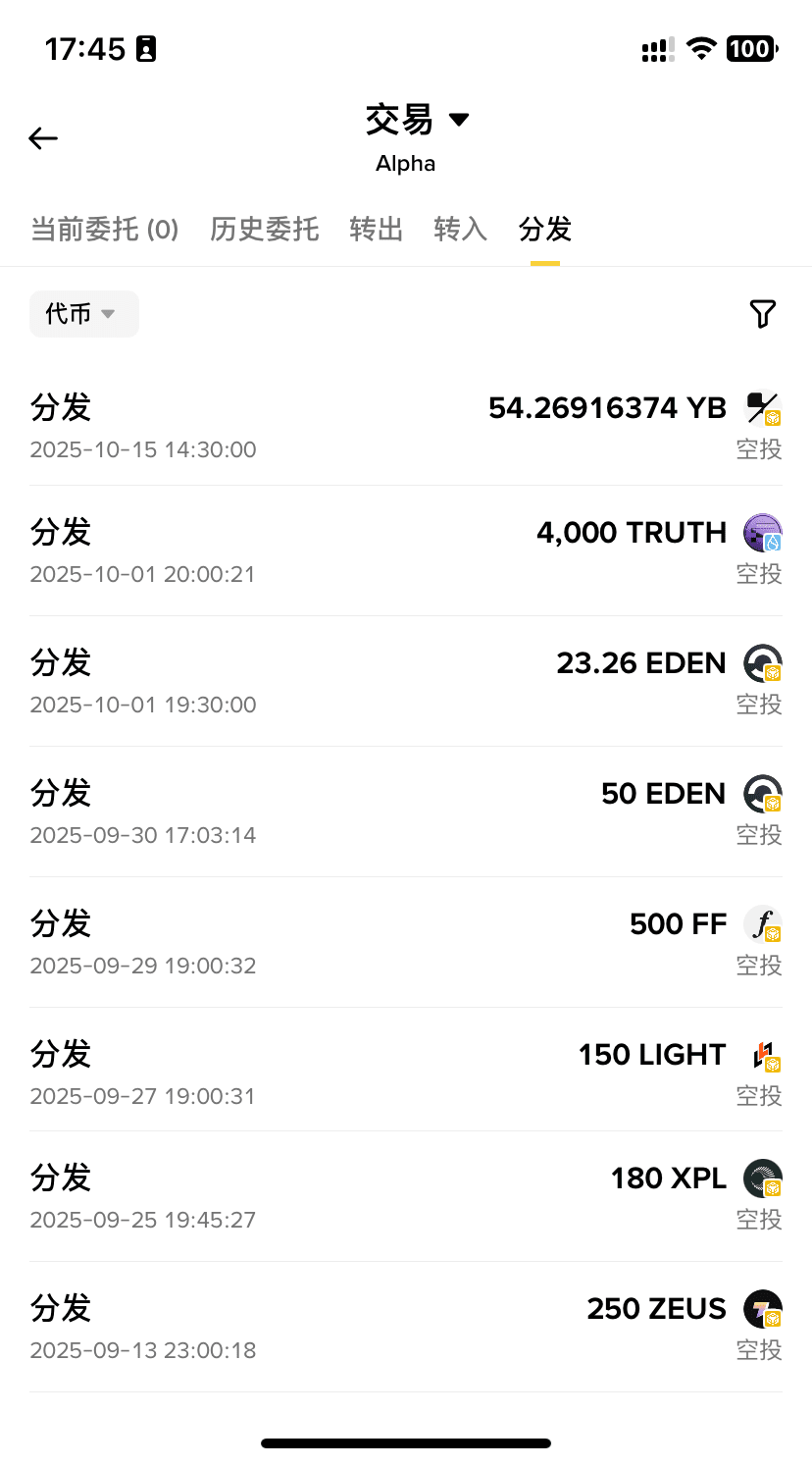Image resolution: width=812 pixels, height=1466 pixels.
Task: Switch to the 转出 tab
Action: coord(377,230)
